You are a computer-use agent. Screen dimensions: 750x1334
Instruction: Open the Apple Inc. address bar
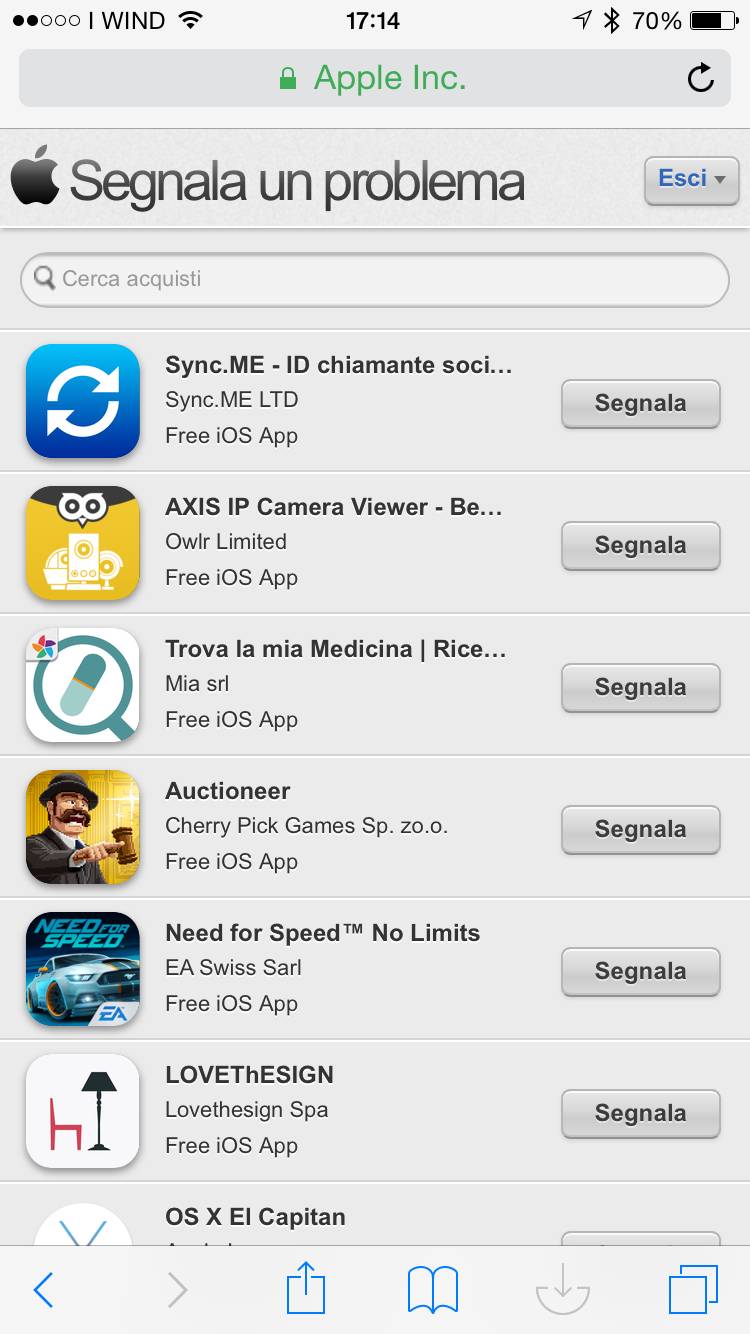click(374, 78)
